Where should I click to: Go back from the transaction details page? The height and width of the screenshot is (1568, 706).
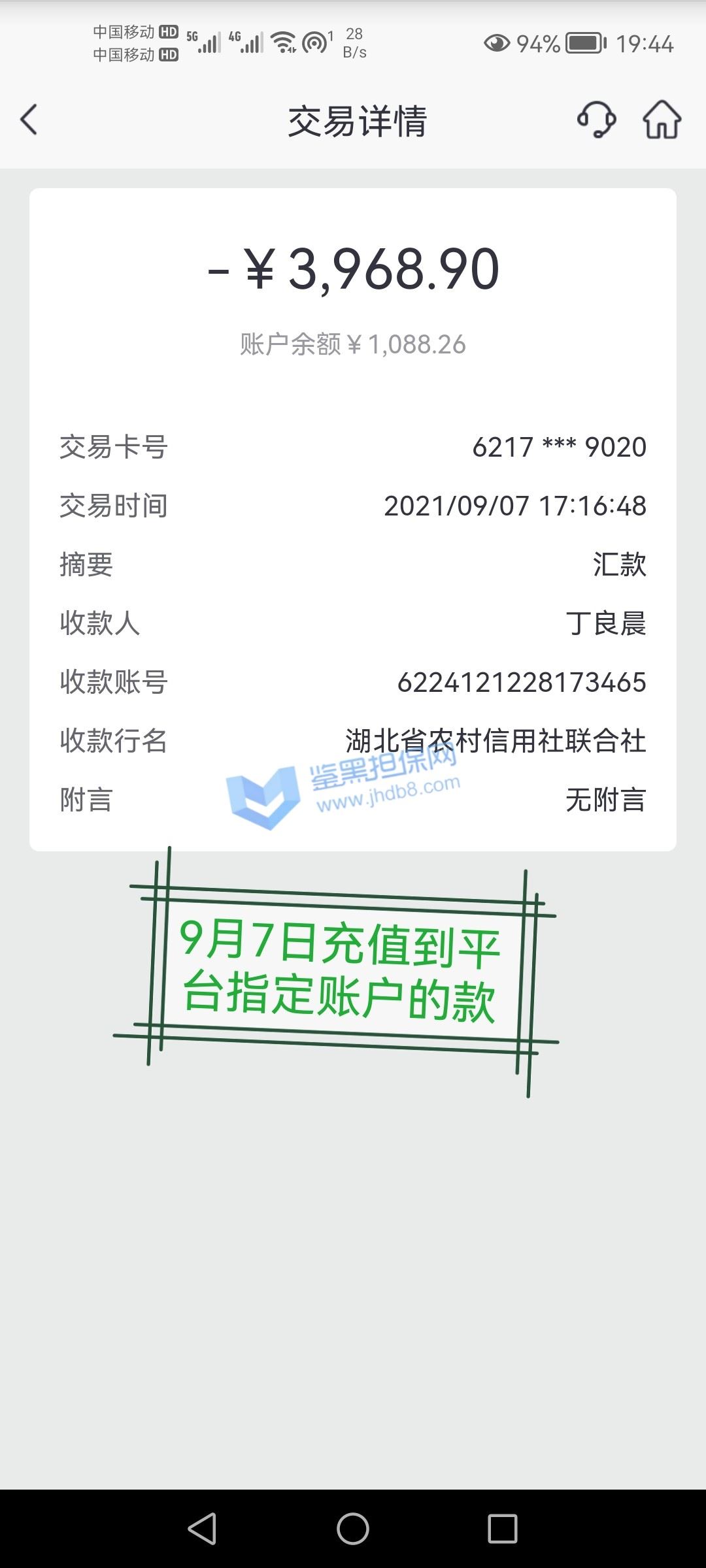[29, 120]
